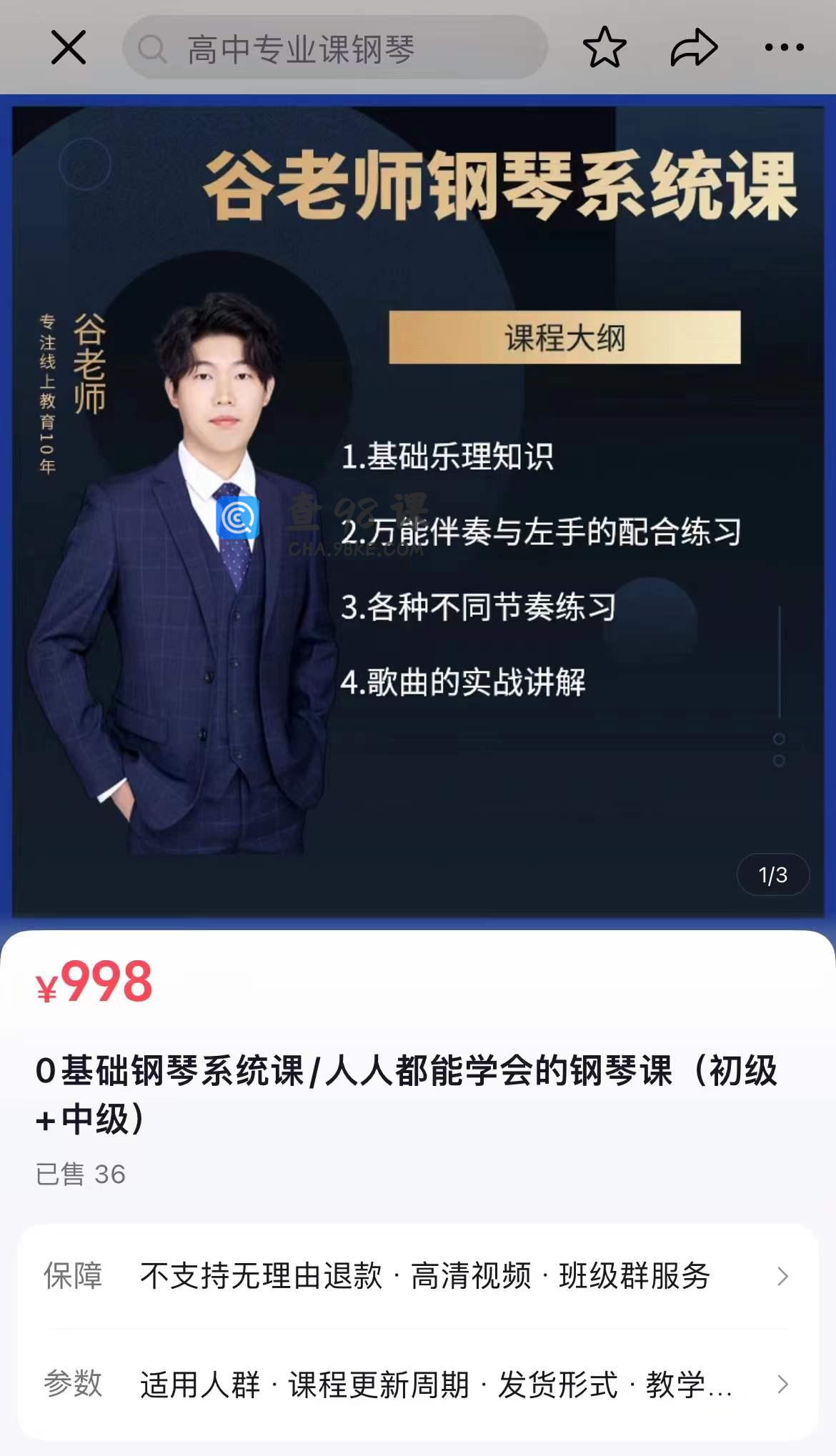Favorite this course with the star icon
Viewport: 836px width, 1456px height.
604,48
